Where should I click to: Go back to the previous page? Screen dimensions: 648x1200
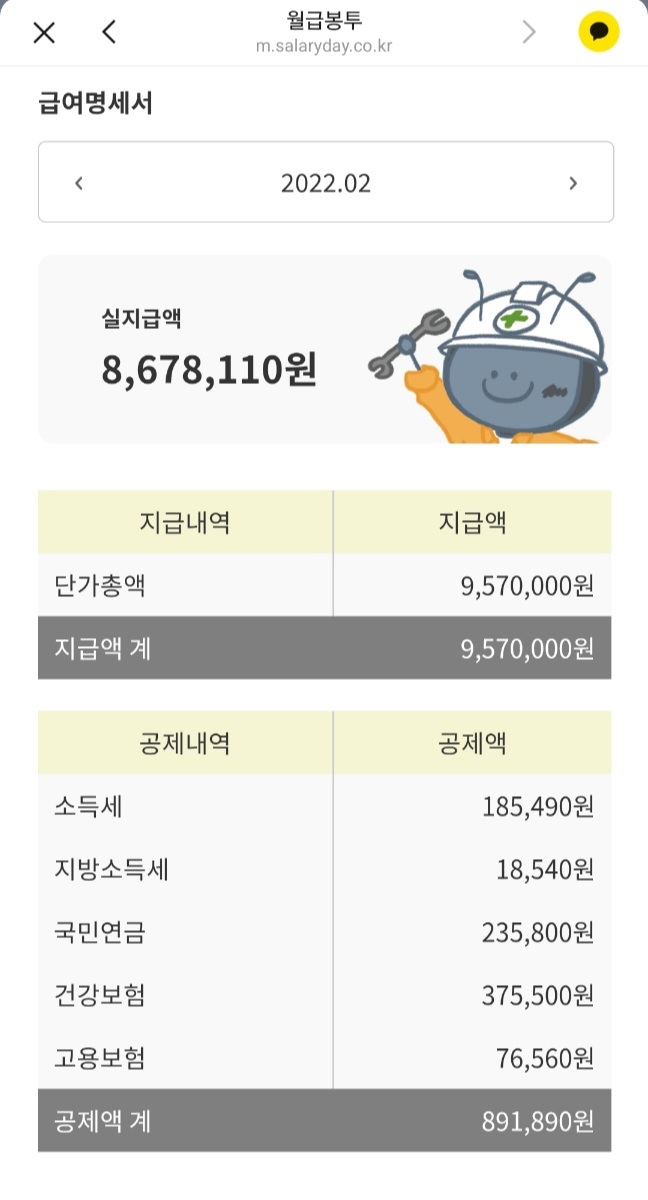point(109,33)
